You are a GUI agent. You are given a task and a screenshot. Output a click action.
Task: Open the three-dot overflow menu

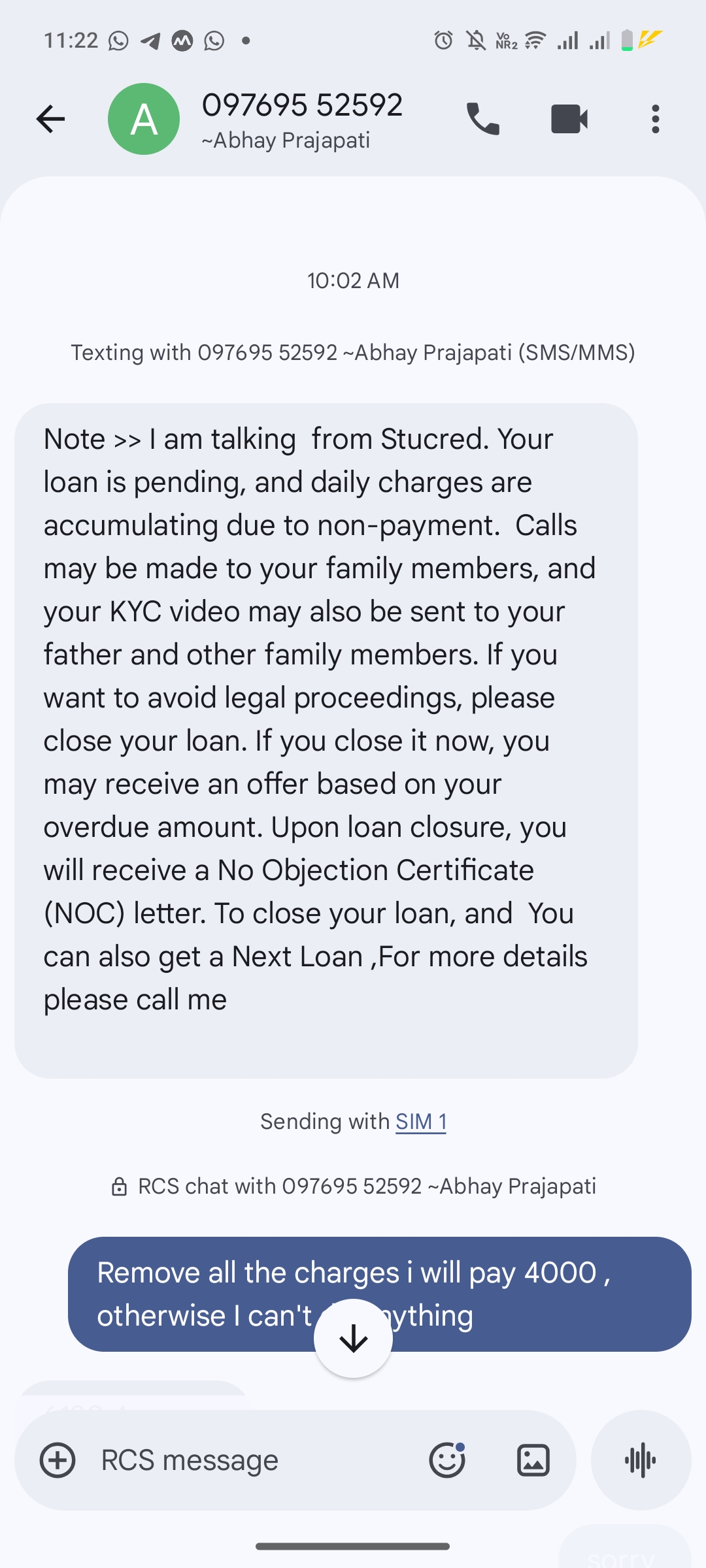[x=655, y=119]
